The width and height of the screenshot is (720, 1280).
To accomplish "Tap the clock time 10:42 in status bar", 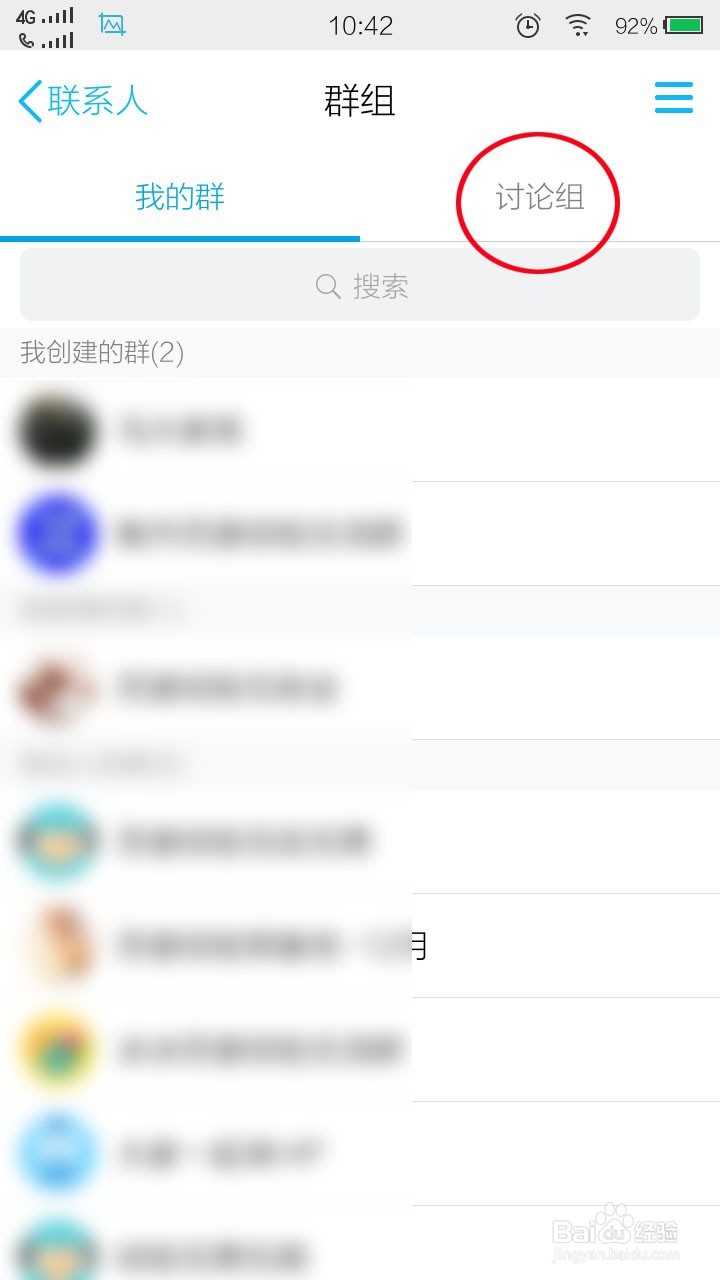I will [363, 25].
